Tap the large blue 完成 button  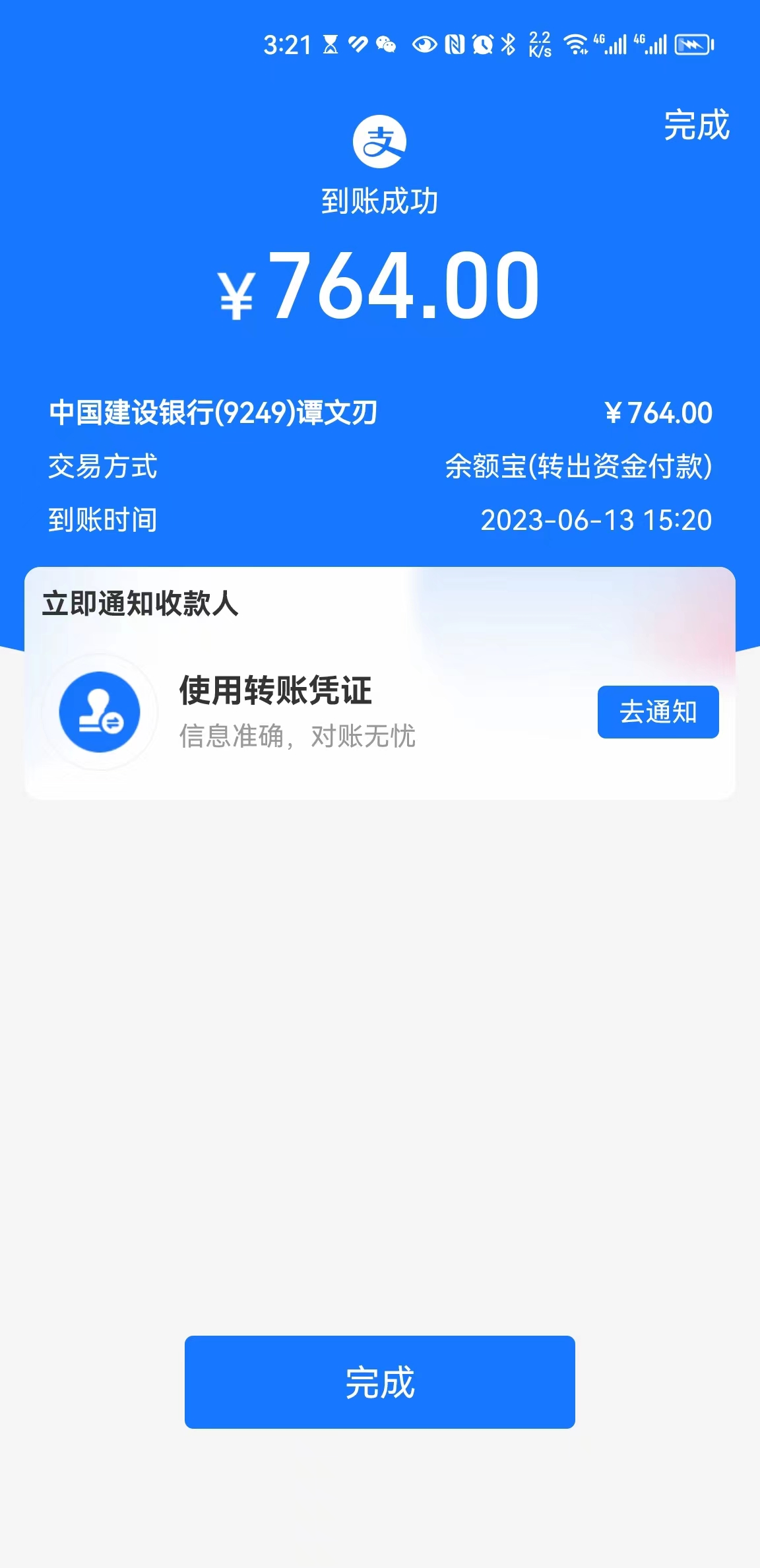pos(380,1382)
